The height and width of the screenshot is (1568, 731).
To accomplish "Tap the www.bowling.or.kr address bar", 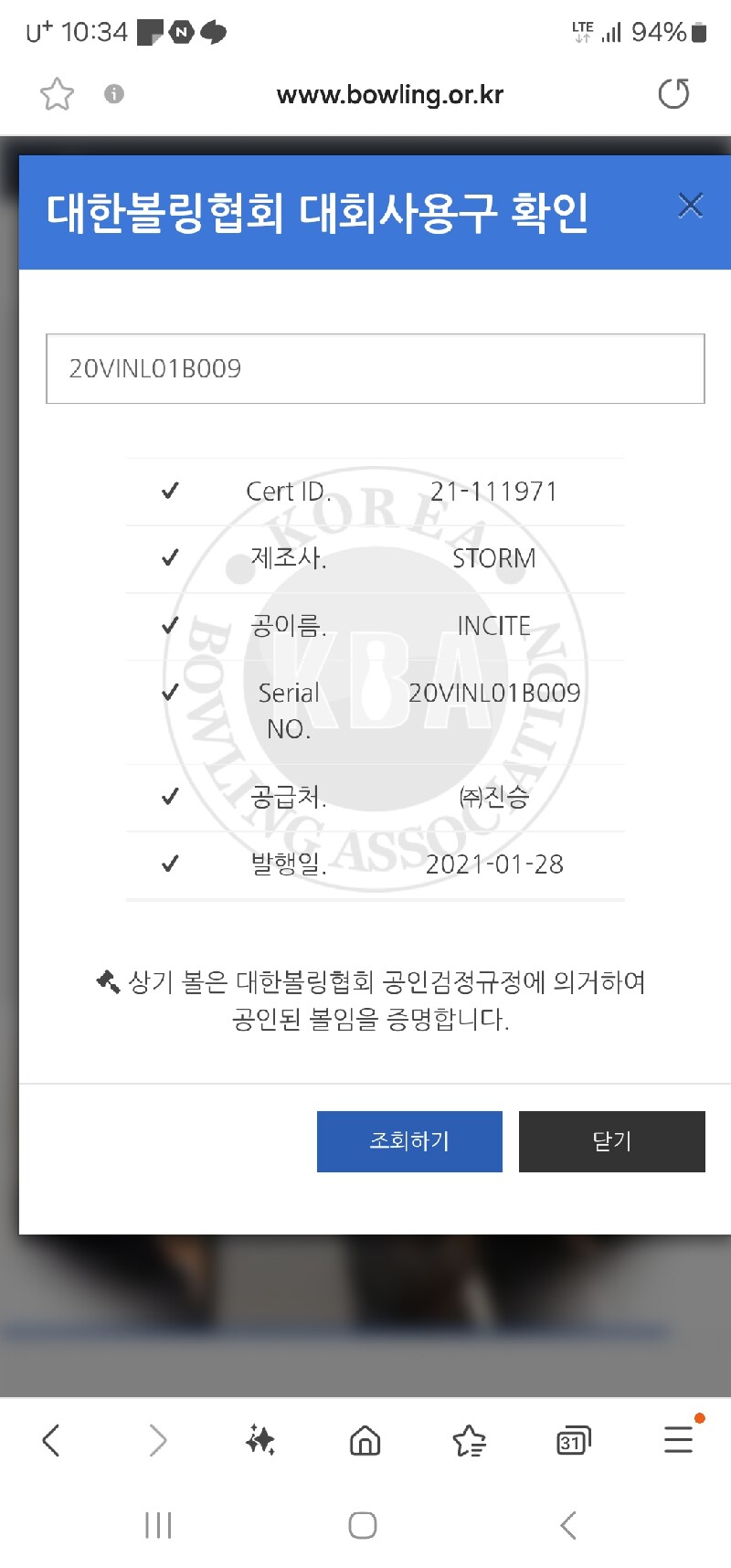I will pos(390,94).
